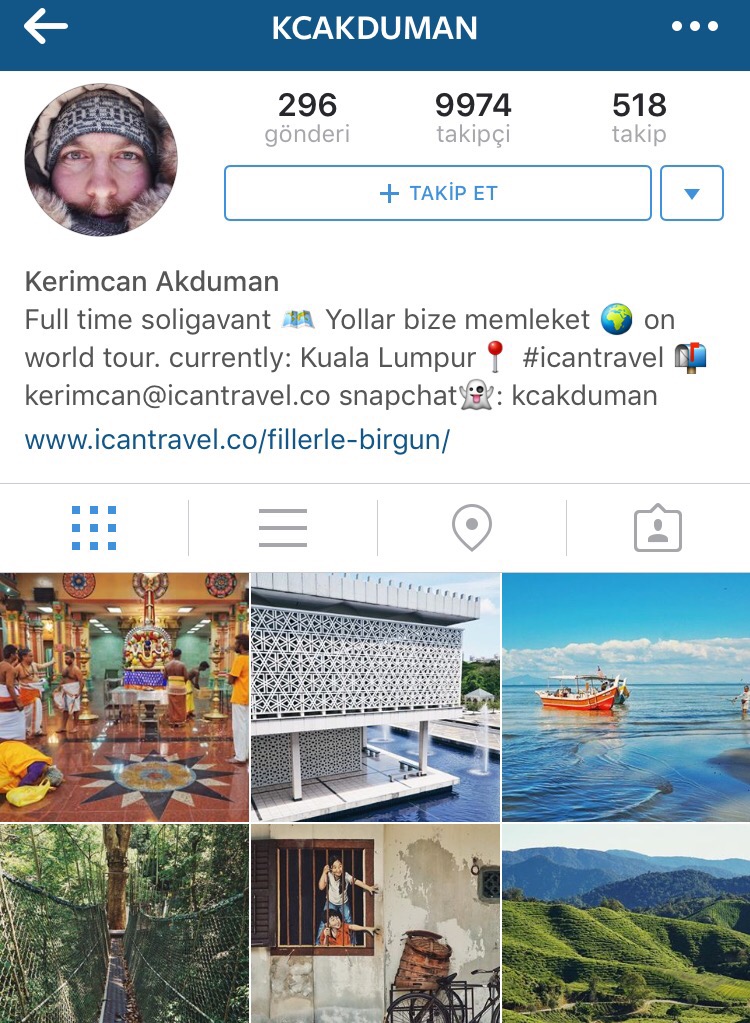Screen dimensions: 750x1023
Task: Open the green tea hills photo
Action: pyautogui.click(x=626, y=923)
